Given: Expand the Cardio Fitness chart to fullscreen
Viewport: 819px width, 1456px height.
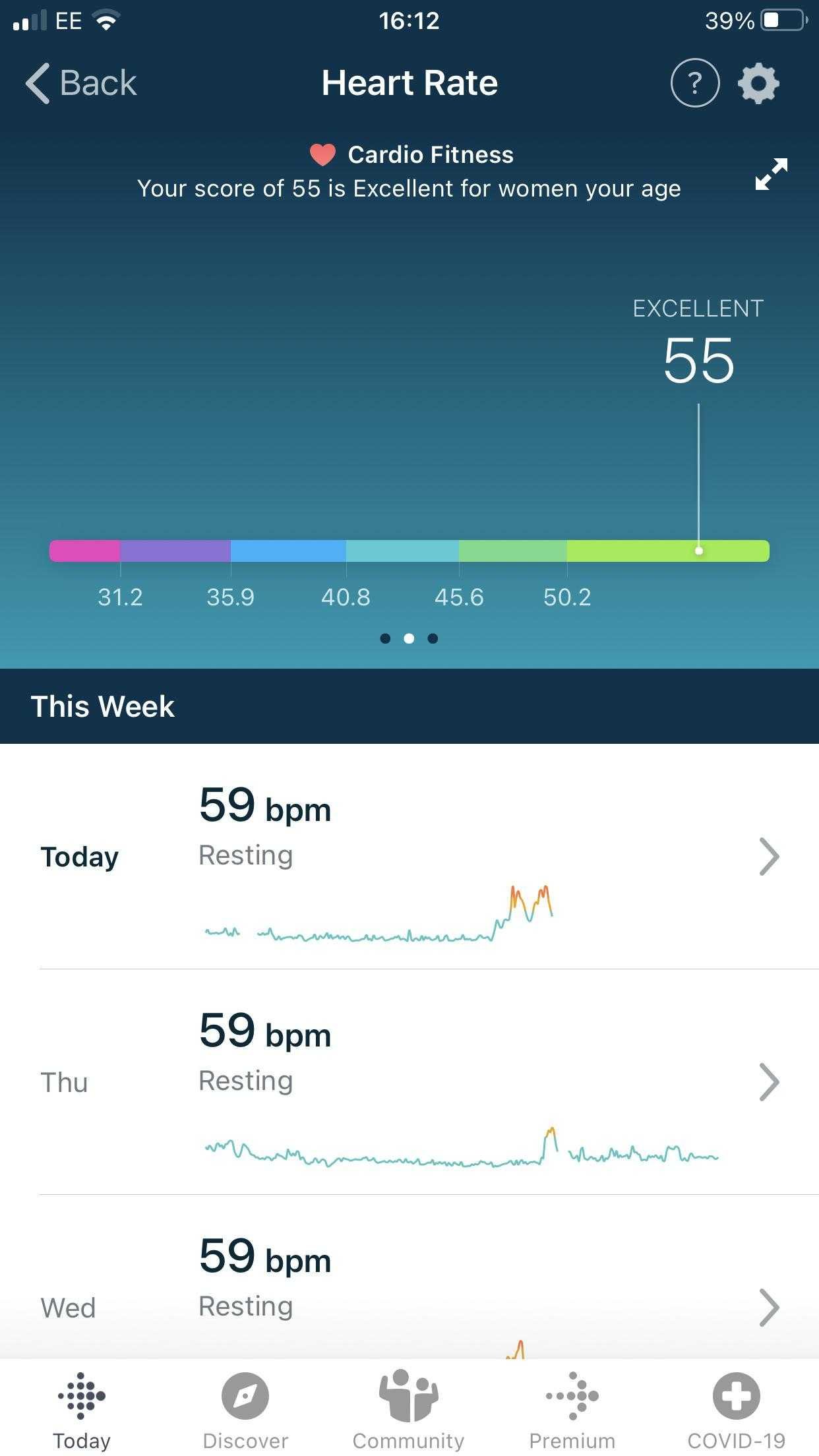Looking at the screenshot, I should pos(771,174).
